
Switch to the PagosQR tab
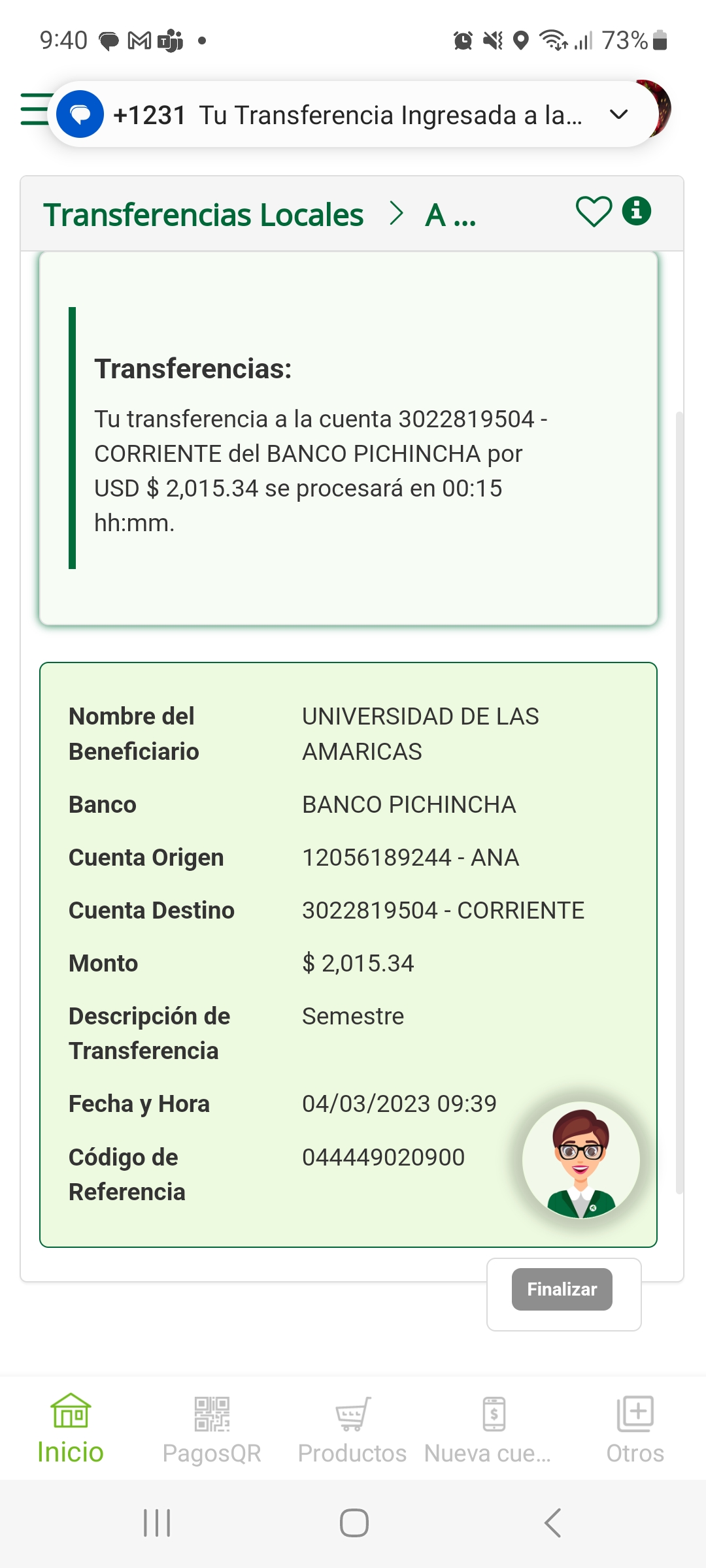(x=212, y=1429)
